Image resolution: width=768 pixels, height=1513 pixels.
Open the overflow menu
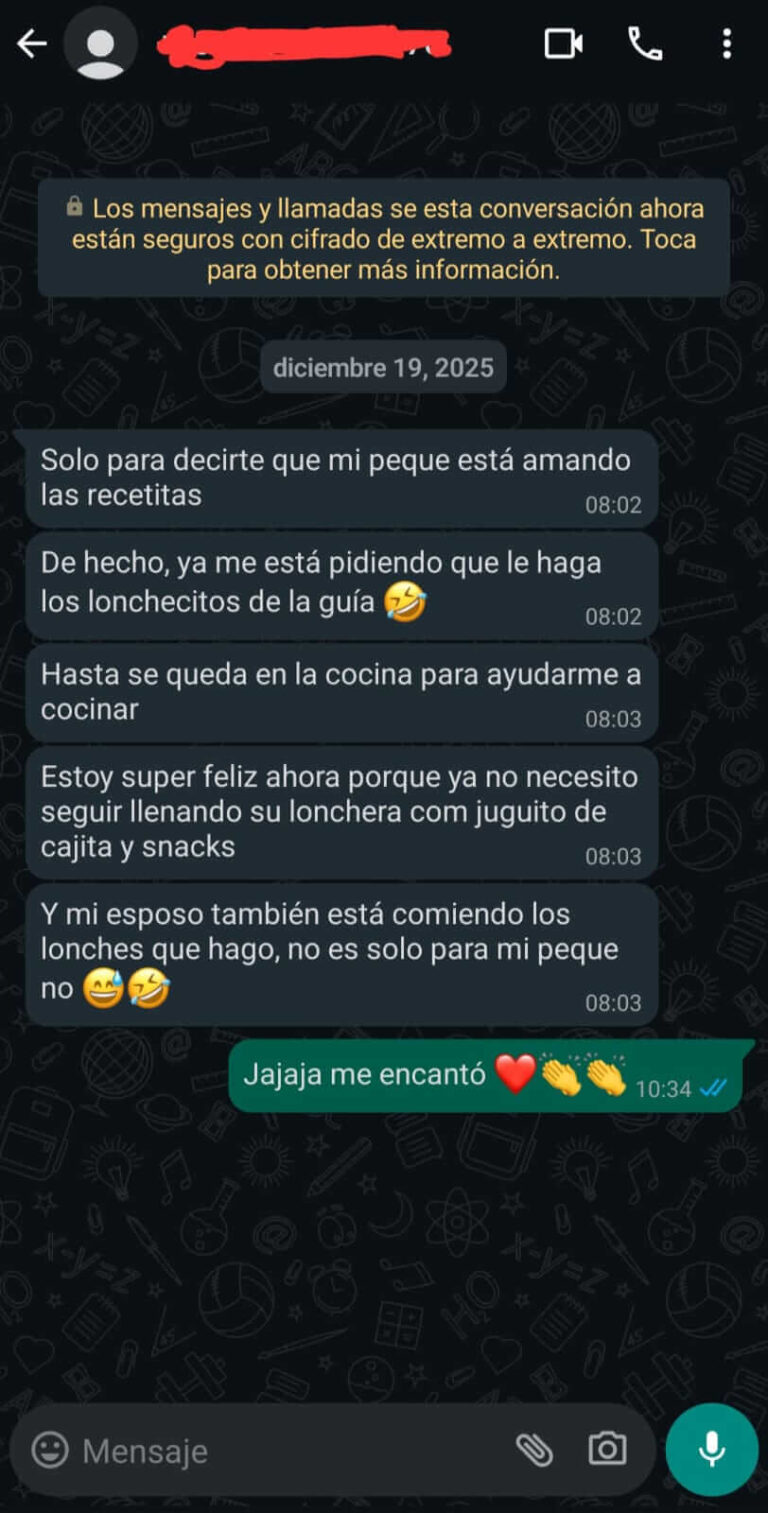727,44
